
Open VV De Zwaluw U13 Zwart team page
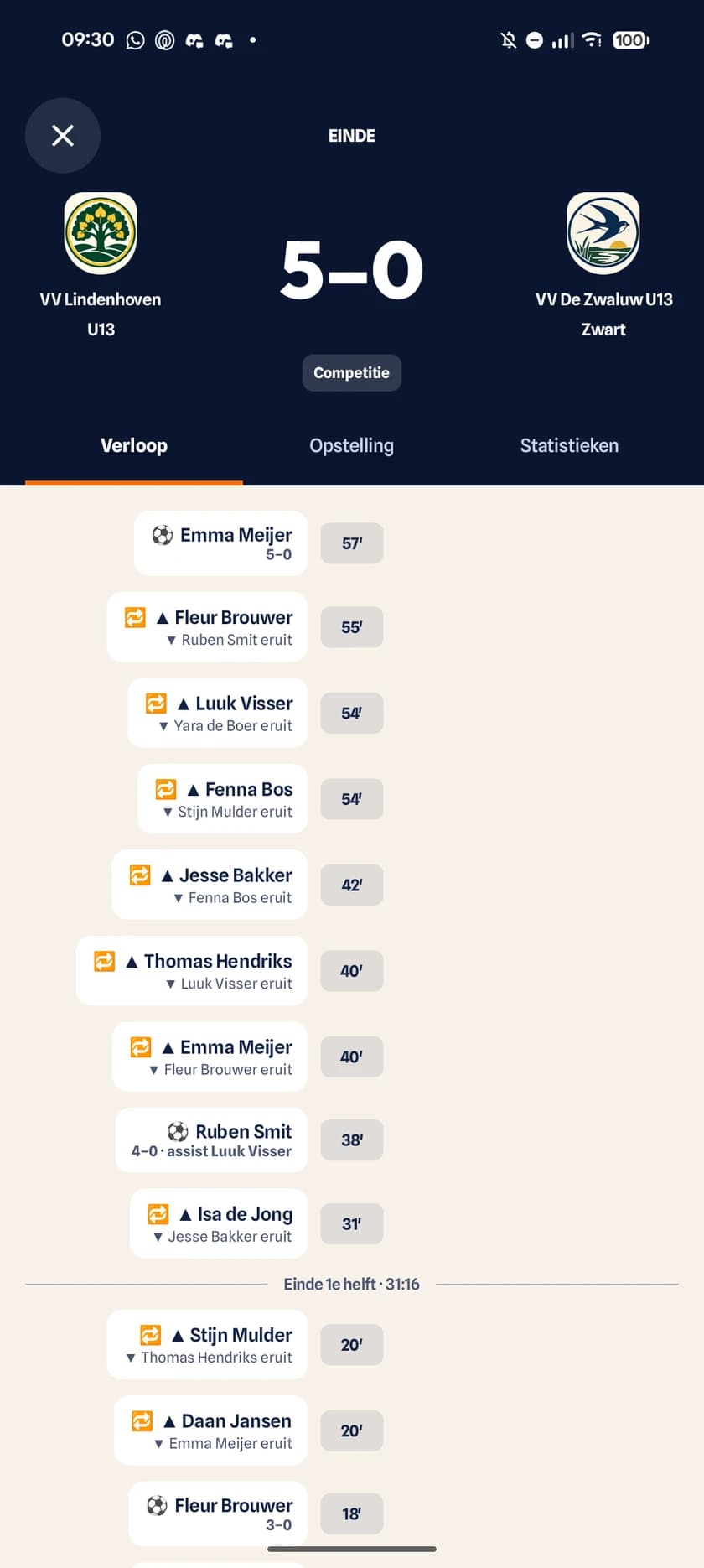pos(603,266)
